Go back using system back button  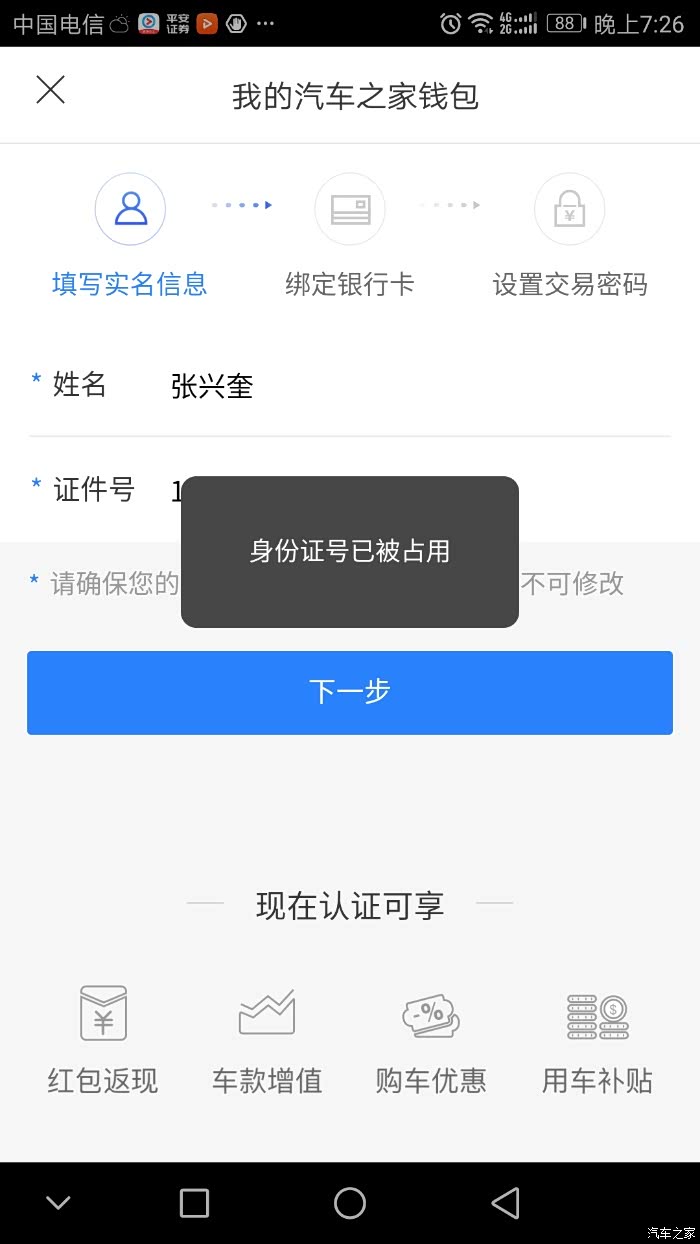point(506,1202)
